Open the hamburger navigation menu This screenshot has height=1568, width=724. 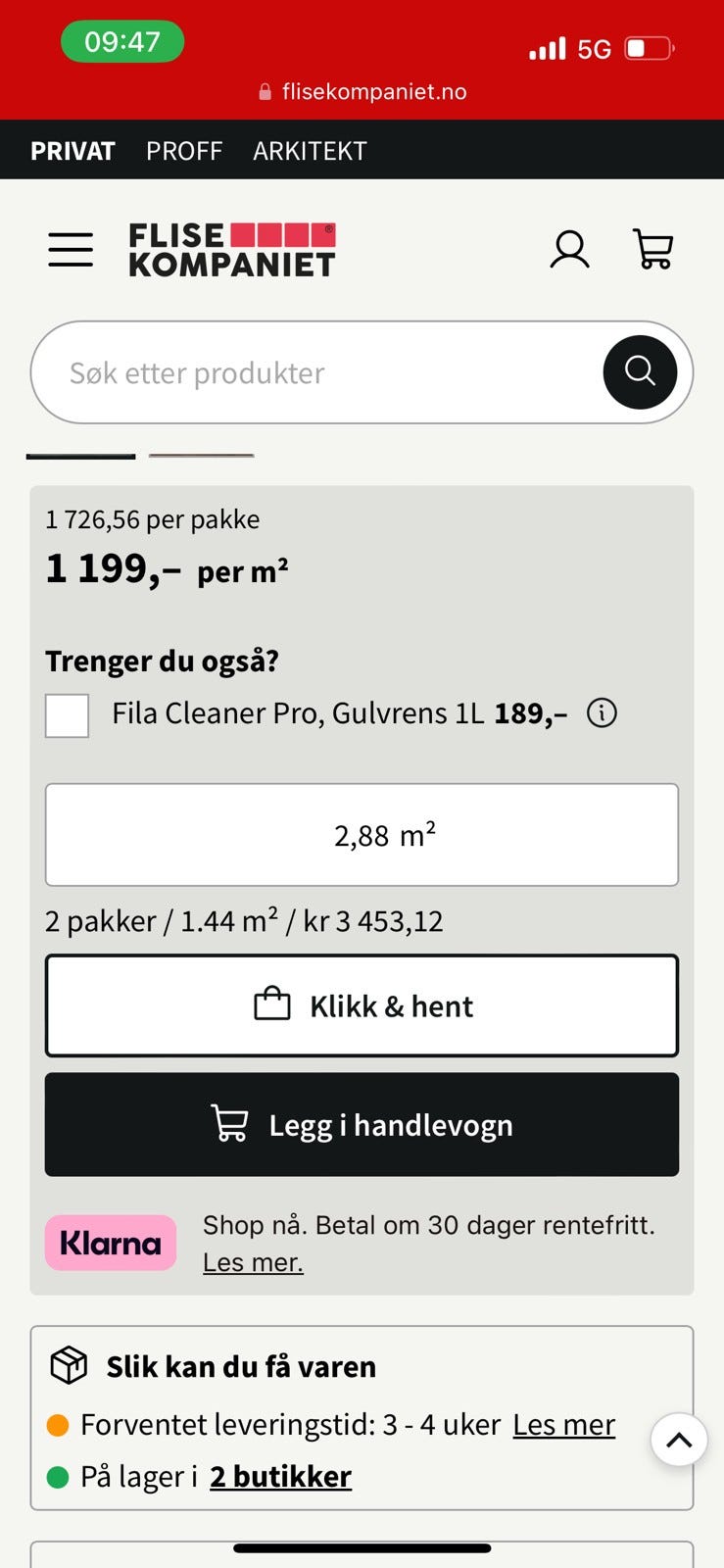pyautogui.click(x=70, y=249)
